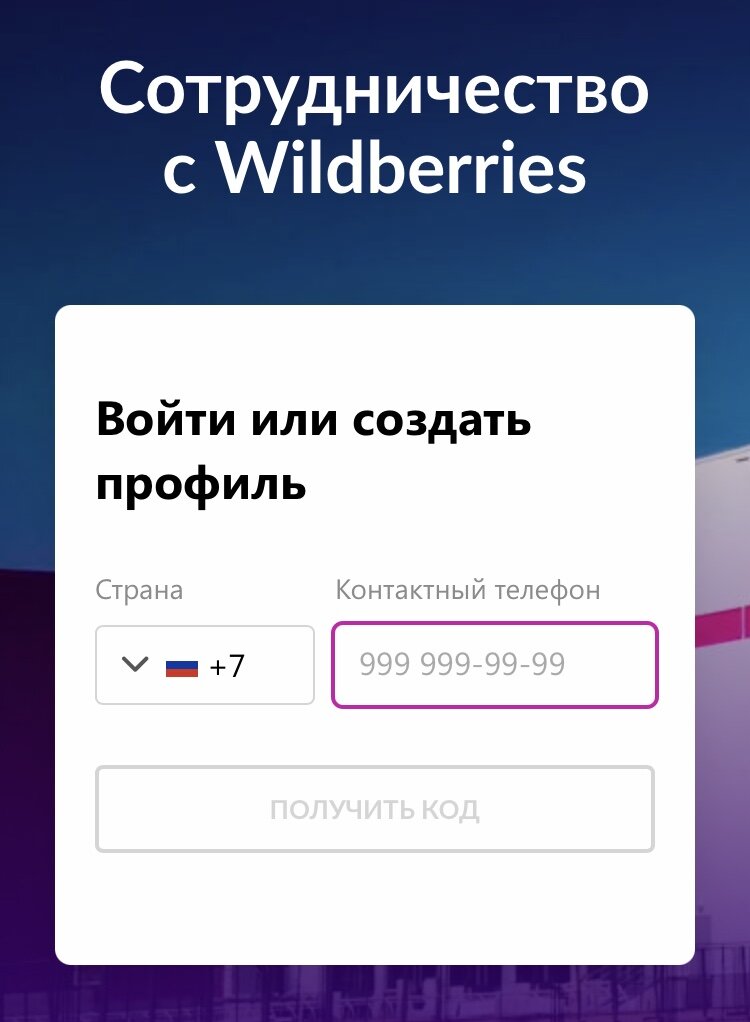Focus the Контактный телефон input field
Viewport: 750px width, 1022px height.
[x=495, y=665]
